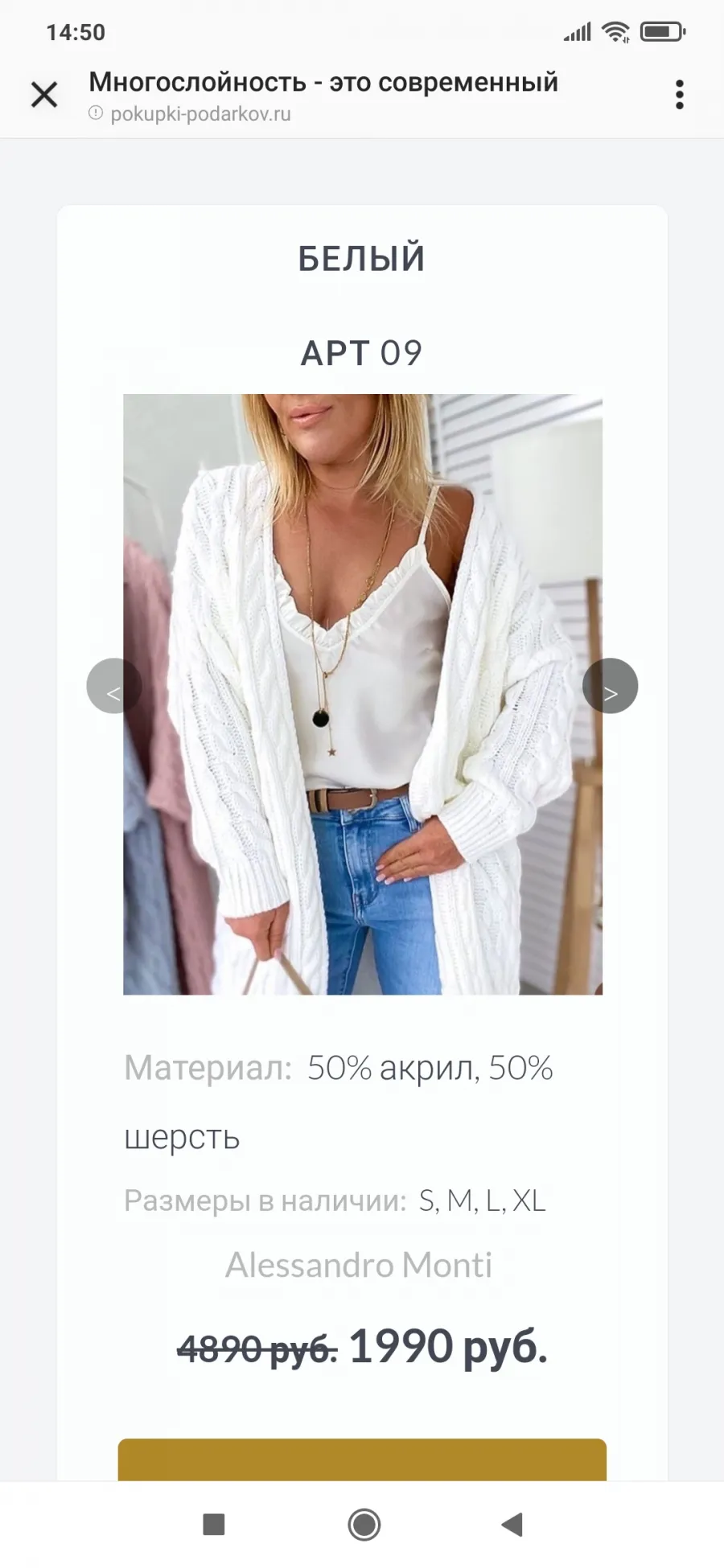Show previous product photo with left arrow
The image size is (724, 1568).
pos(113,686)
